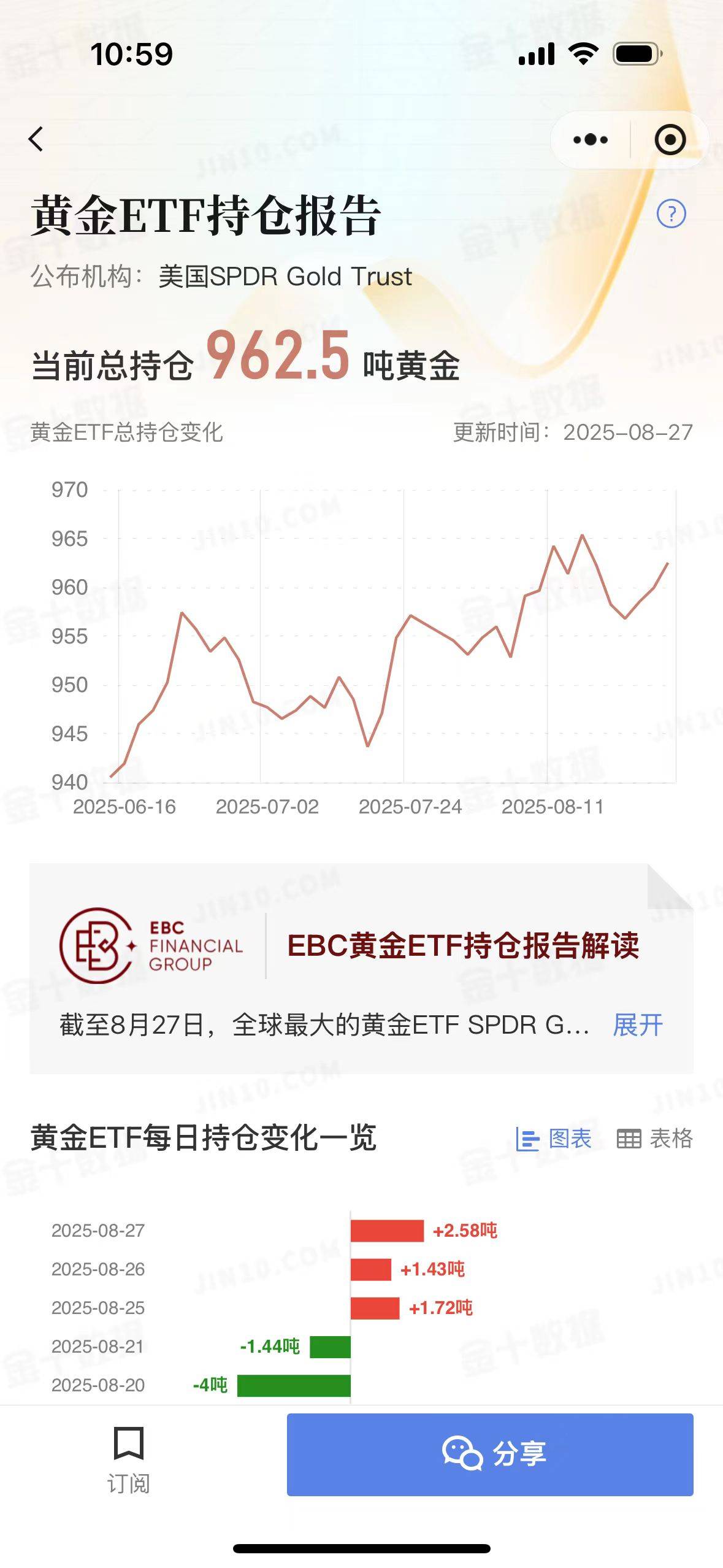Go back to the previous page
723x1568 pixels.
37,139
